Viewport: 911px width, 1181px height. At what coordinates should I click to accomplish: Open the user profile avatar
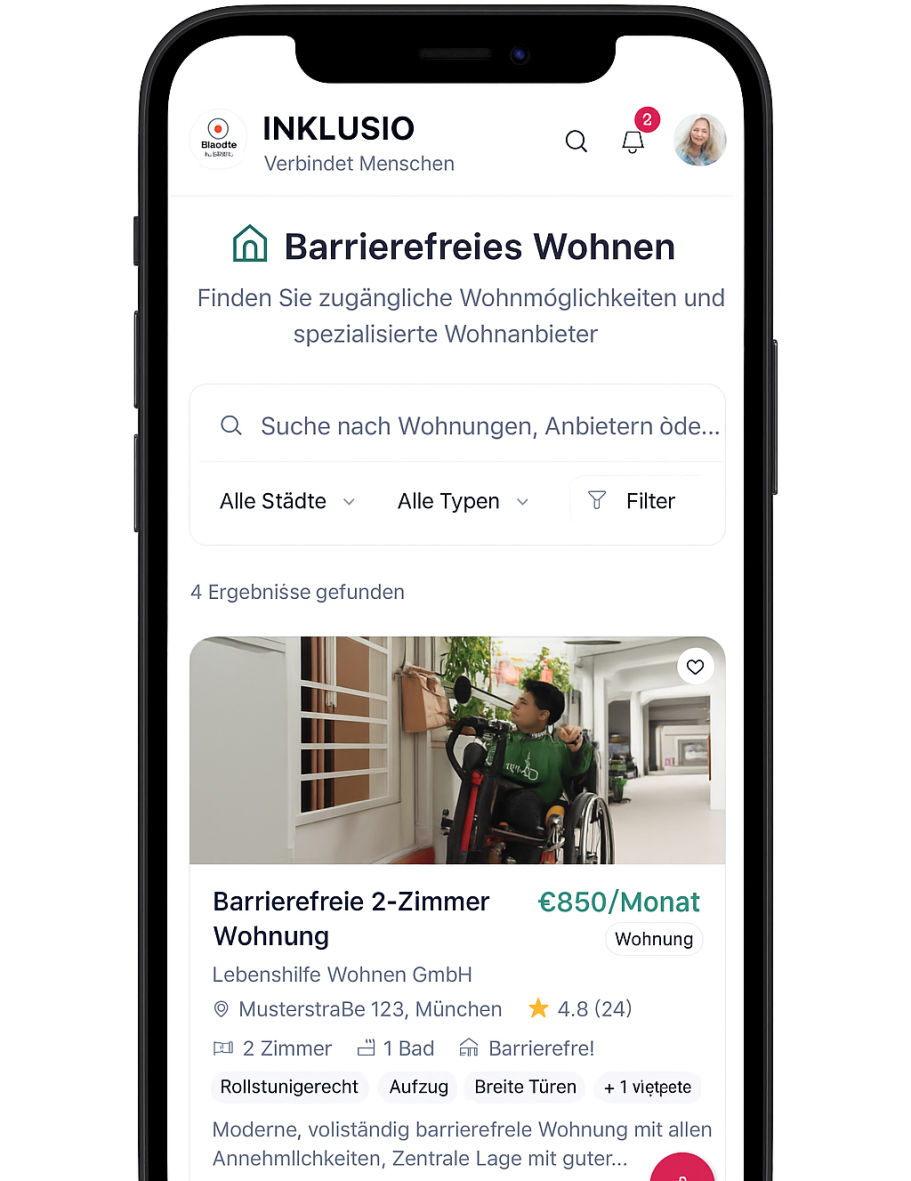point(700,140)
